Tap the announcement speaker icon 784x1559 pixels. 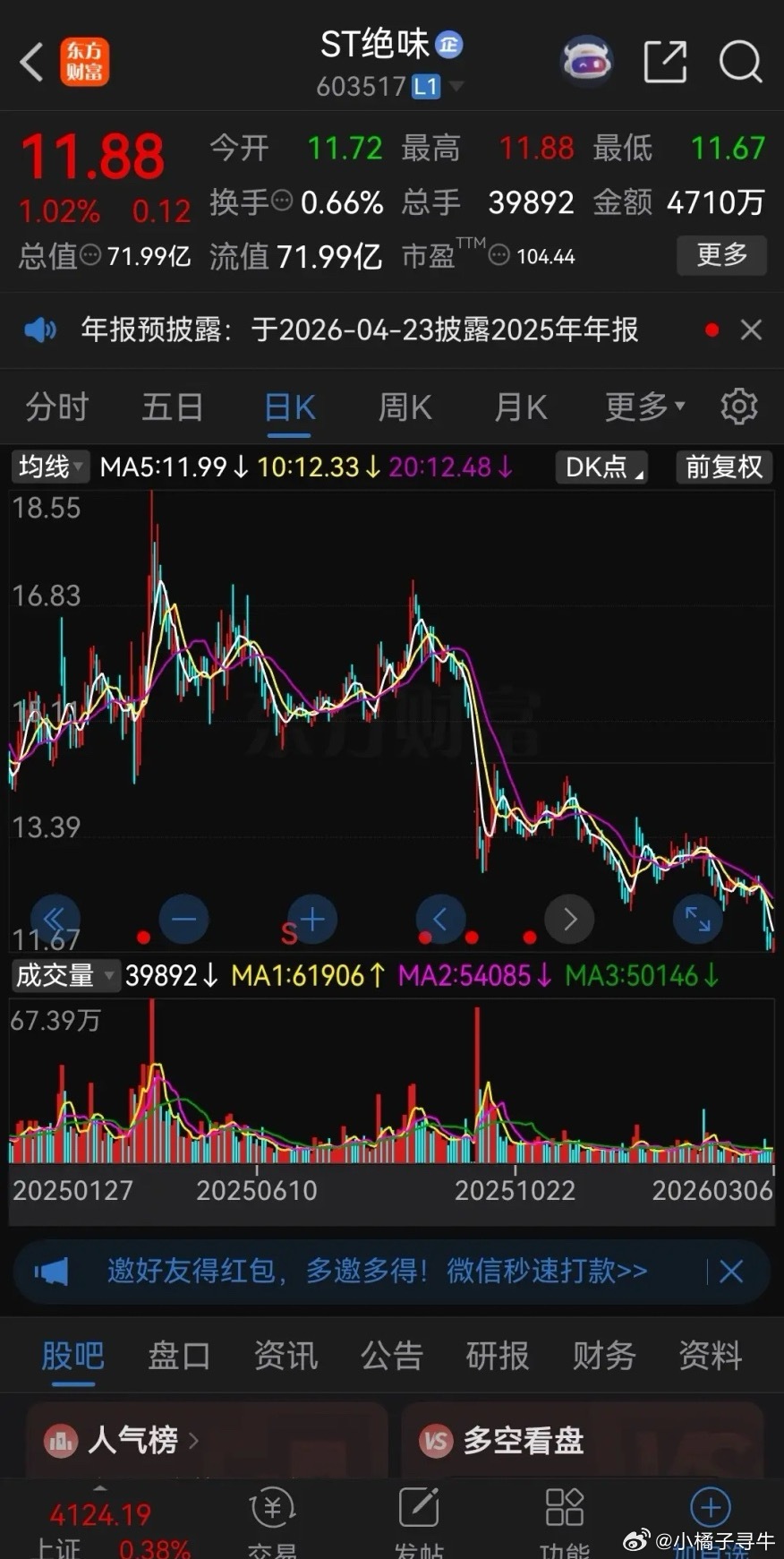[x=39, y=330]
